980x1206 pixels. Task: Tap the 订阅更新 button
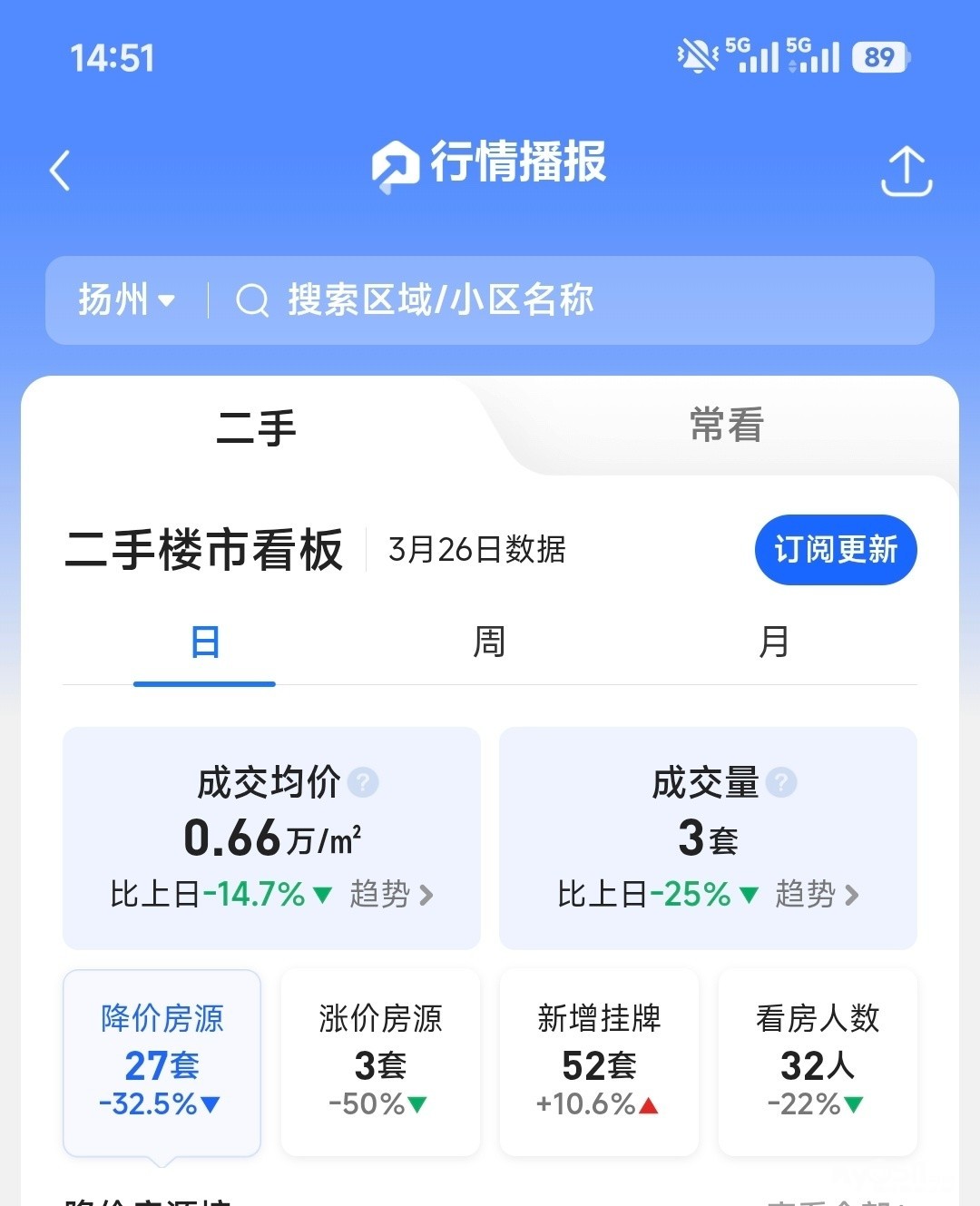click(835, 550)
